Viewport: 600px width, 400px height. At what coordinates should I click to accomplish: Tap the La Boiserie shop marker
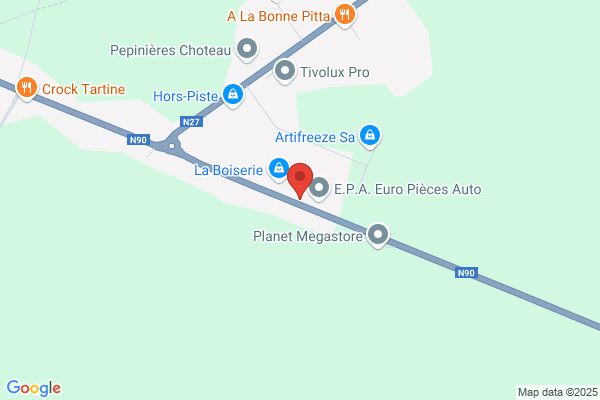(x=280, y=170)
